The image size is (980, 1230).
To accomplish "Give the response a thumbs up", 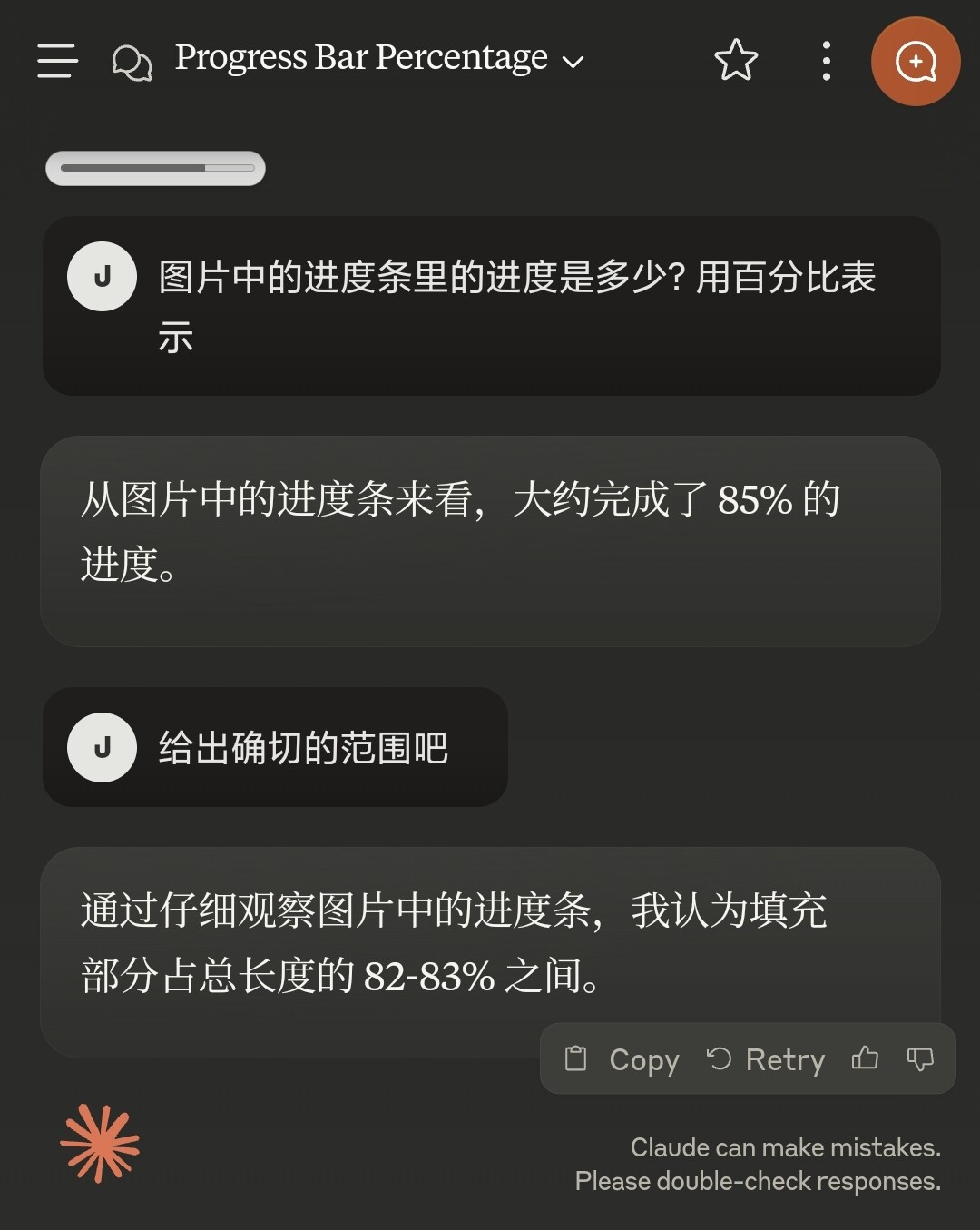I will pos(865,1058).
